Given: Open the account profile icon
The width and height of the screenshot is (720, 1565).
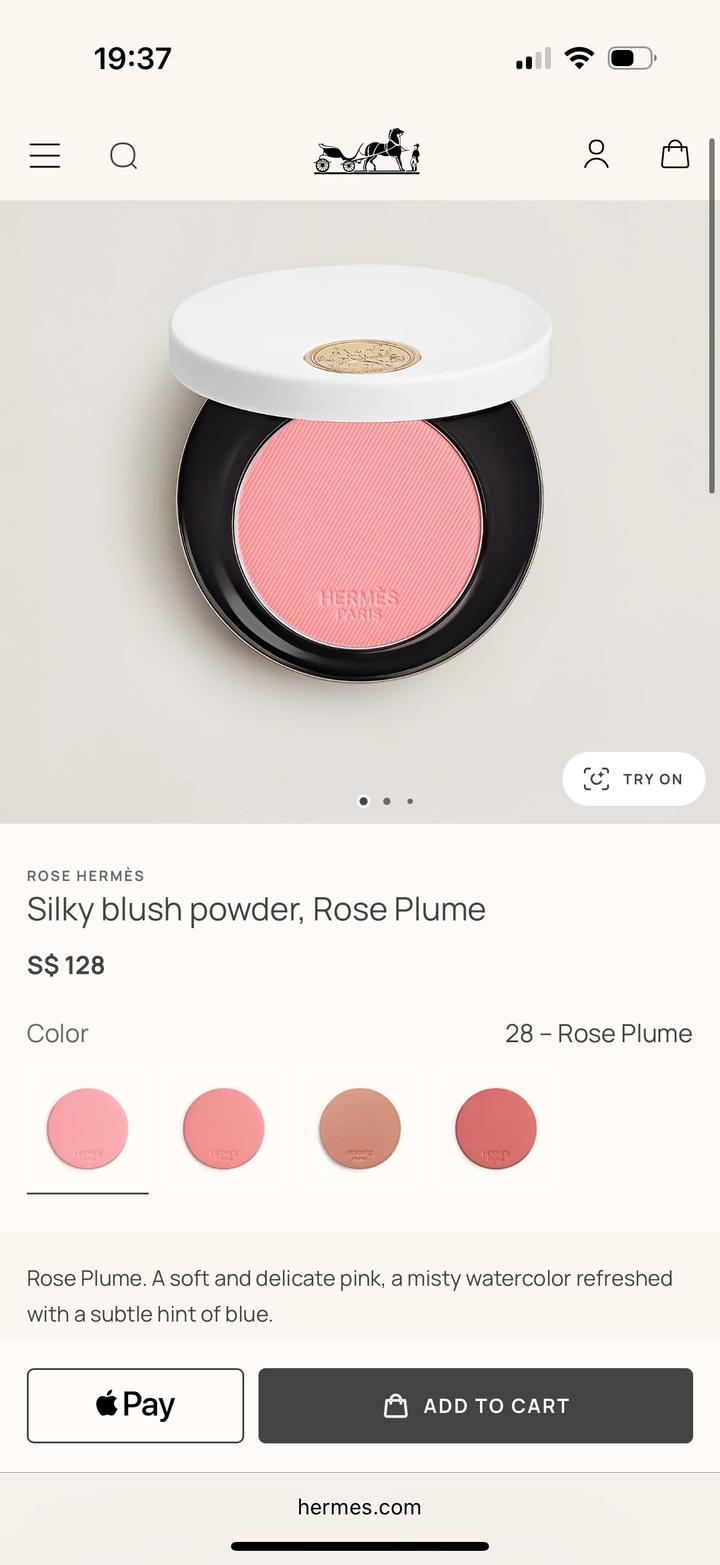Looking at the screenshot, I should coord(596,154).
